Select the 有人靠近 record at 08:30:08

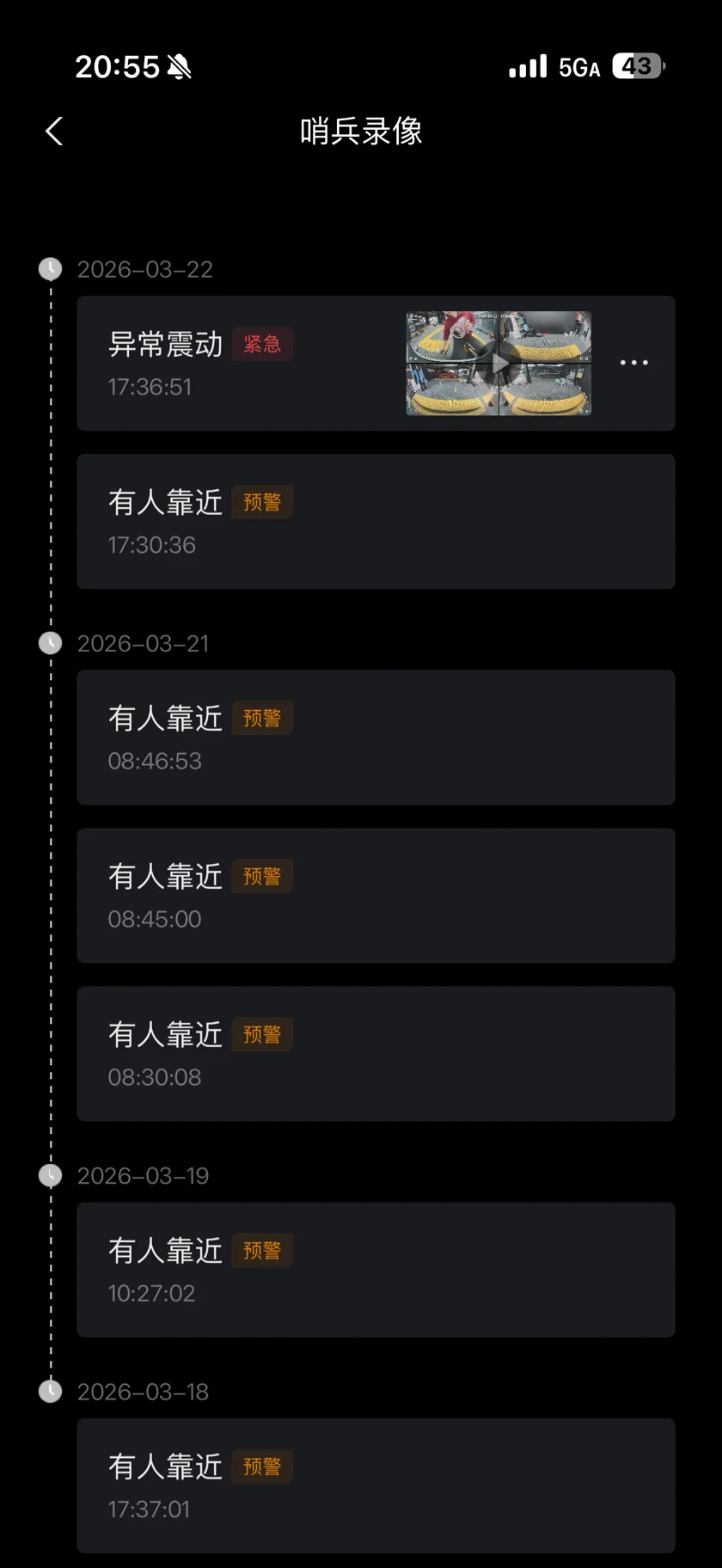point(376,1054)
